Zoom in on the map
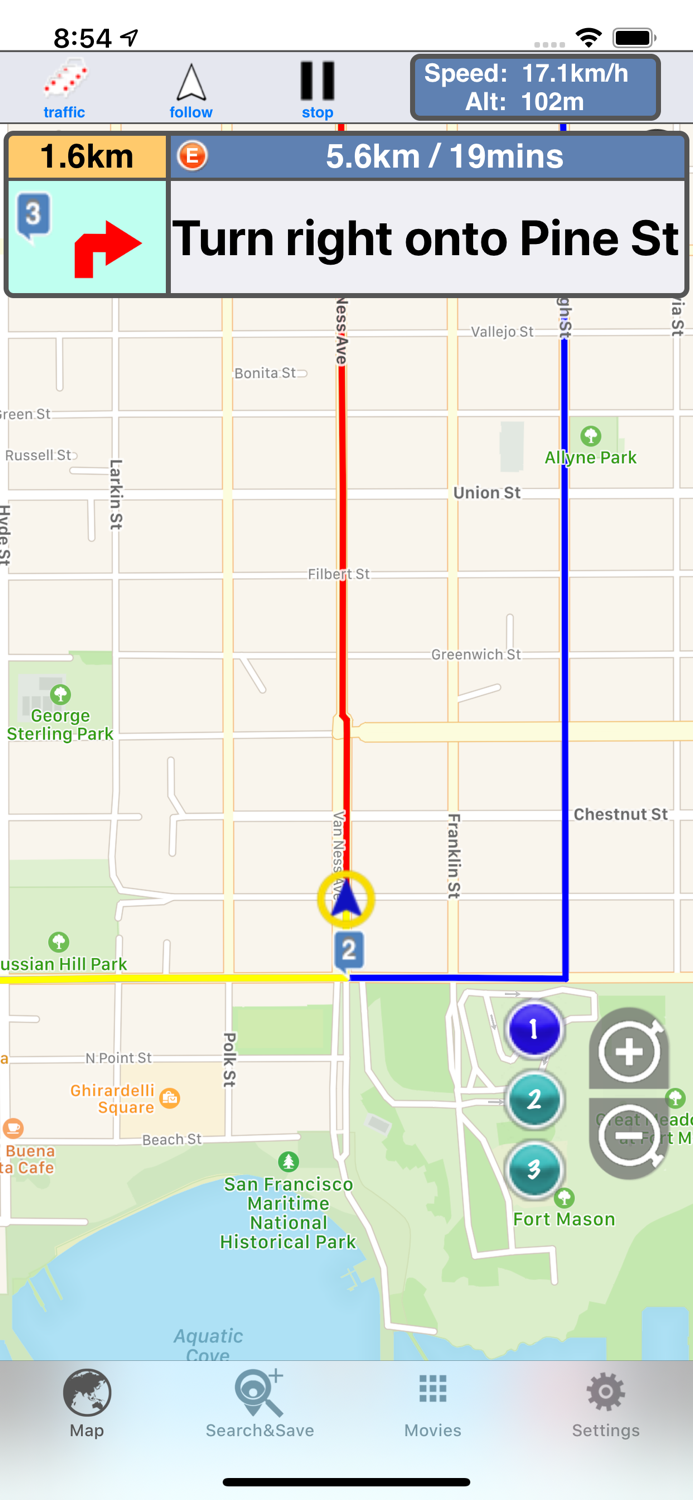The width and height of the screenshot is (693, 1500). (x=629, y=1051)
